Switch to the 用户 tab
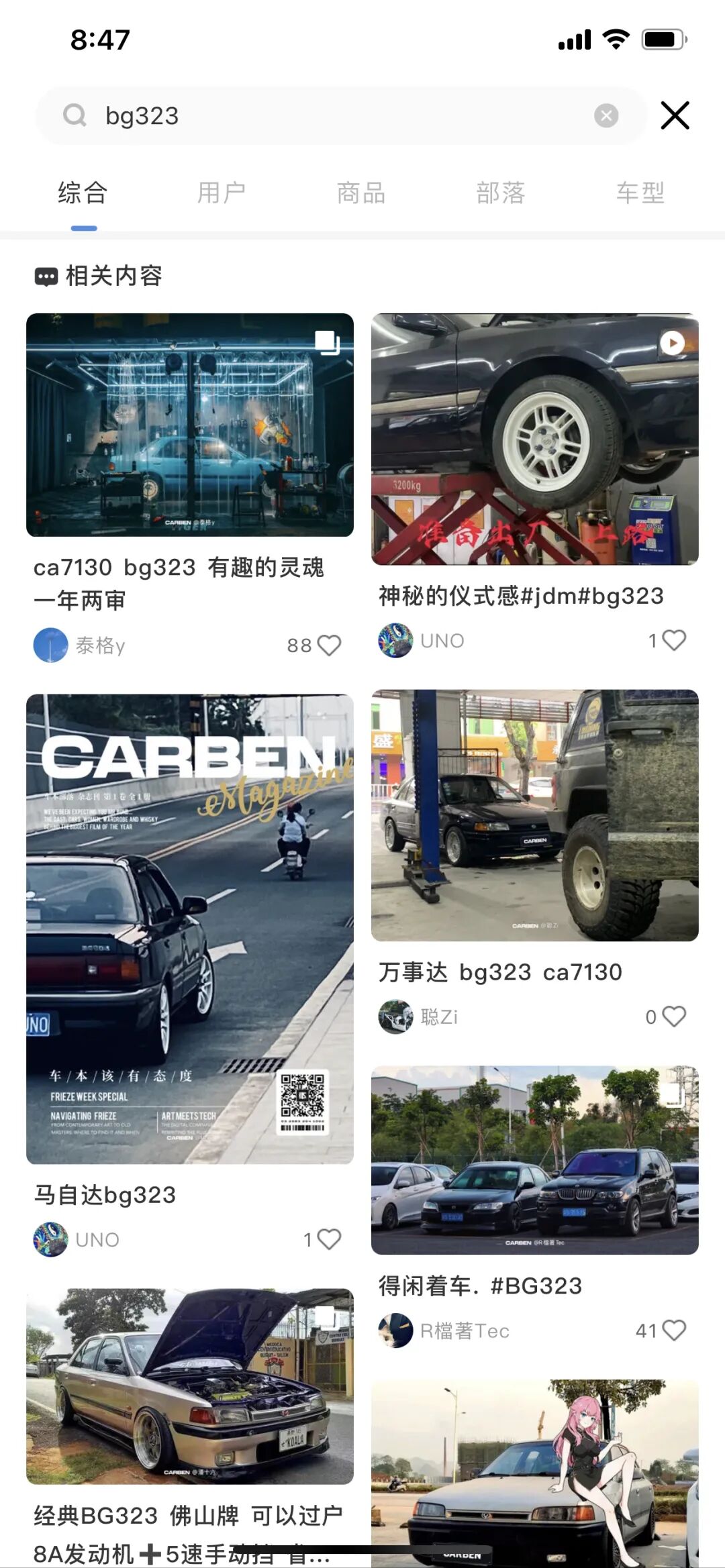The height and width of the screenshot is (1568, 725). (x=222, y=193)
